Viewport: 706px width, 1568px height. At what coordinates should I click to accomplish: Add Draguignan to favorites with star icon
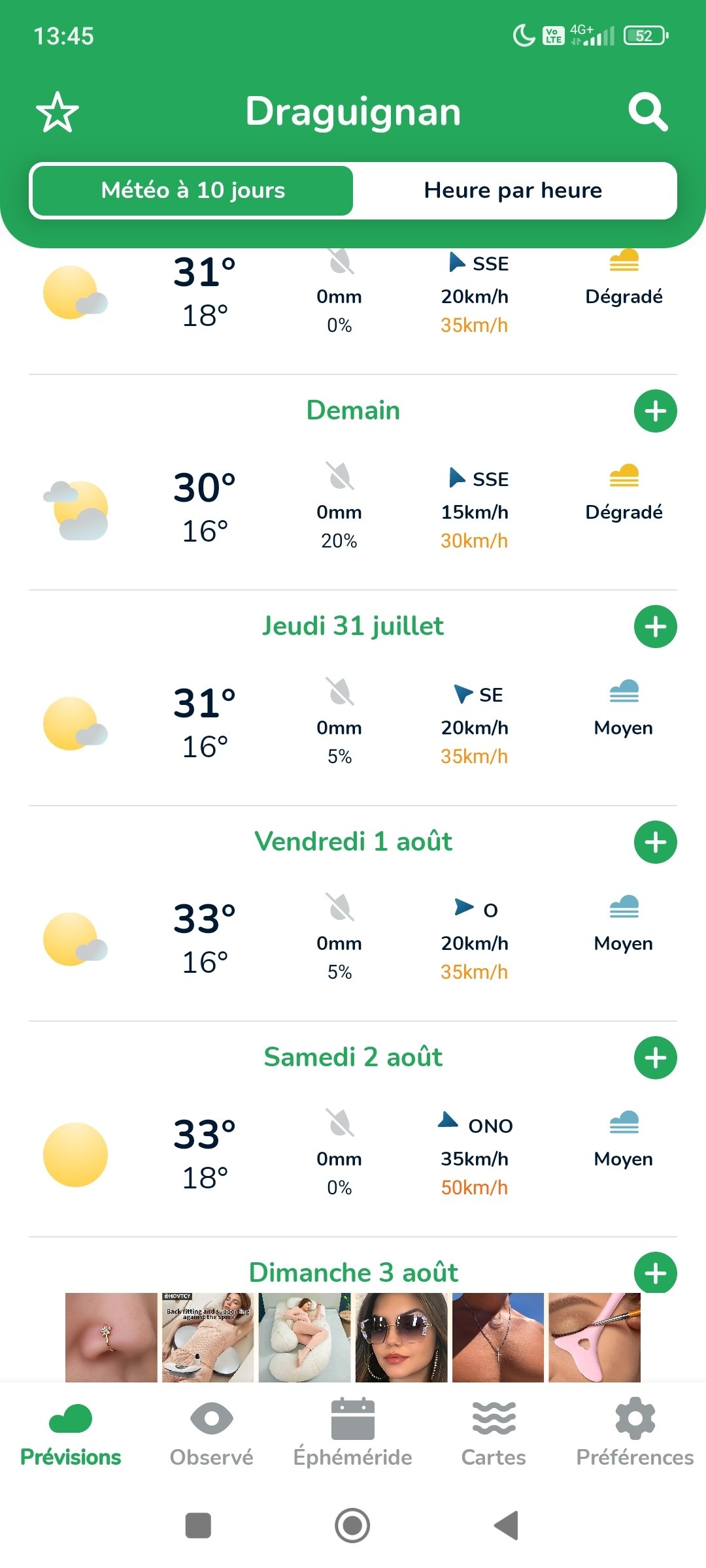click(58, 112)
